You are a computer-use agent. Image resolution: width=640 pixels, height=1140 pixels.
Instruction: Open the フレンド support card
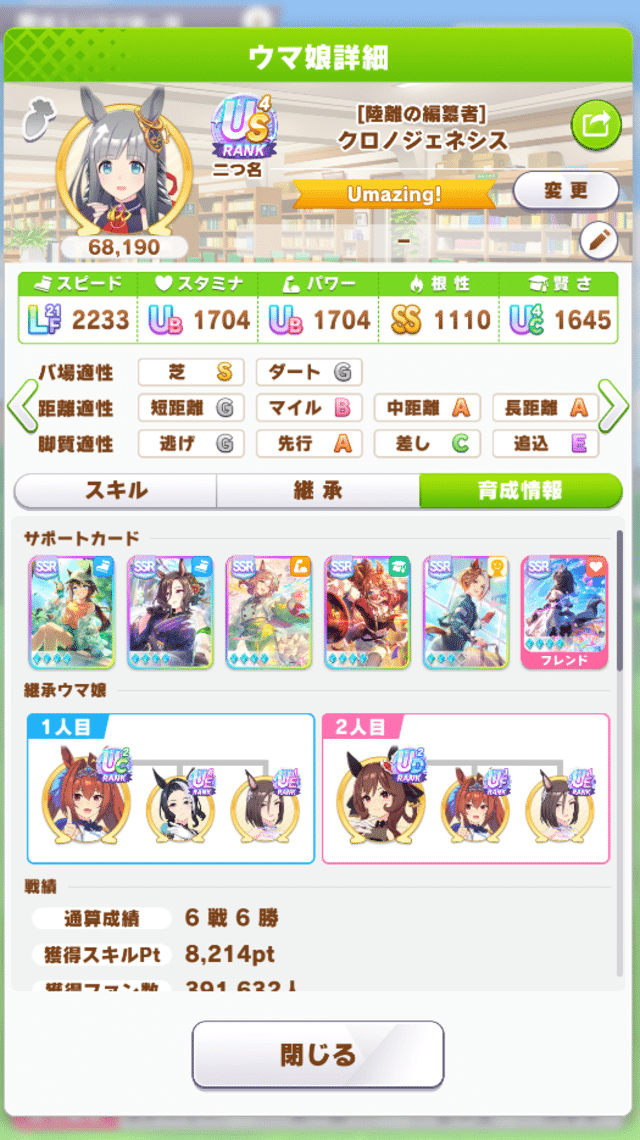[x=564, y=611]
